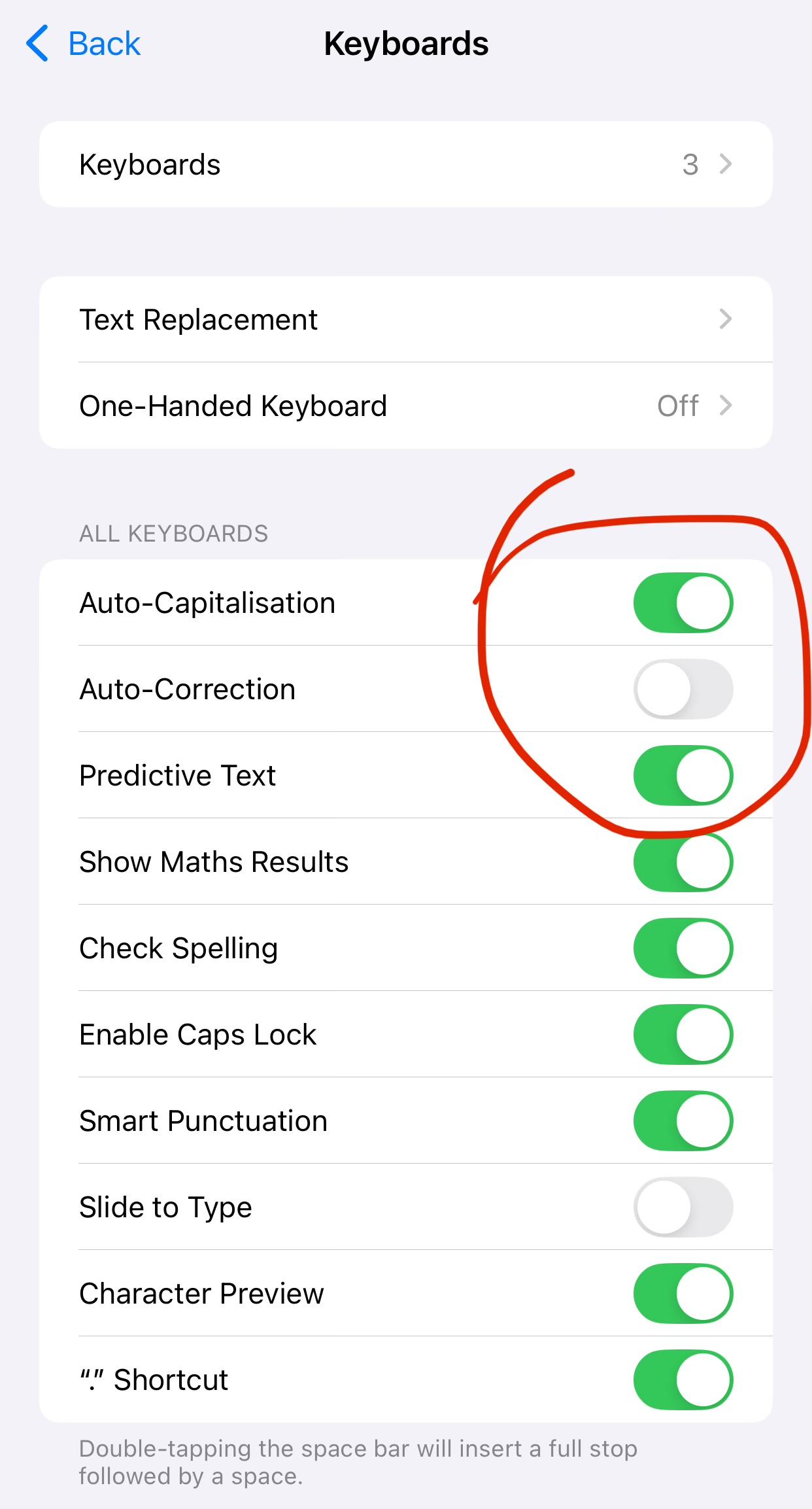Turn off Auto-Capitalisation
Image resolution: width=812 pixels, height=1509 pixels.
point(683,602)
